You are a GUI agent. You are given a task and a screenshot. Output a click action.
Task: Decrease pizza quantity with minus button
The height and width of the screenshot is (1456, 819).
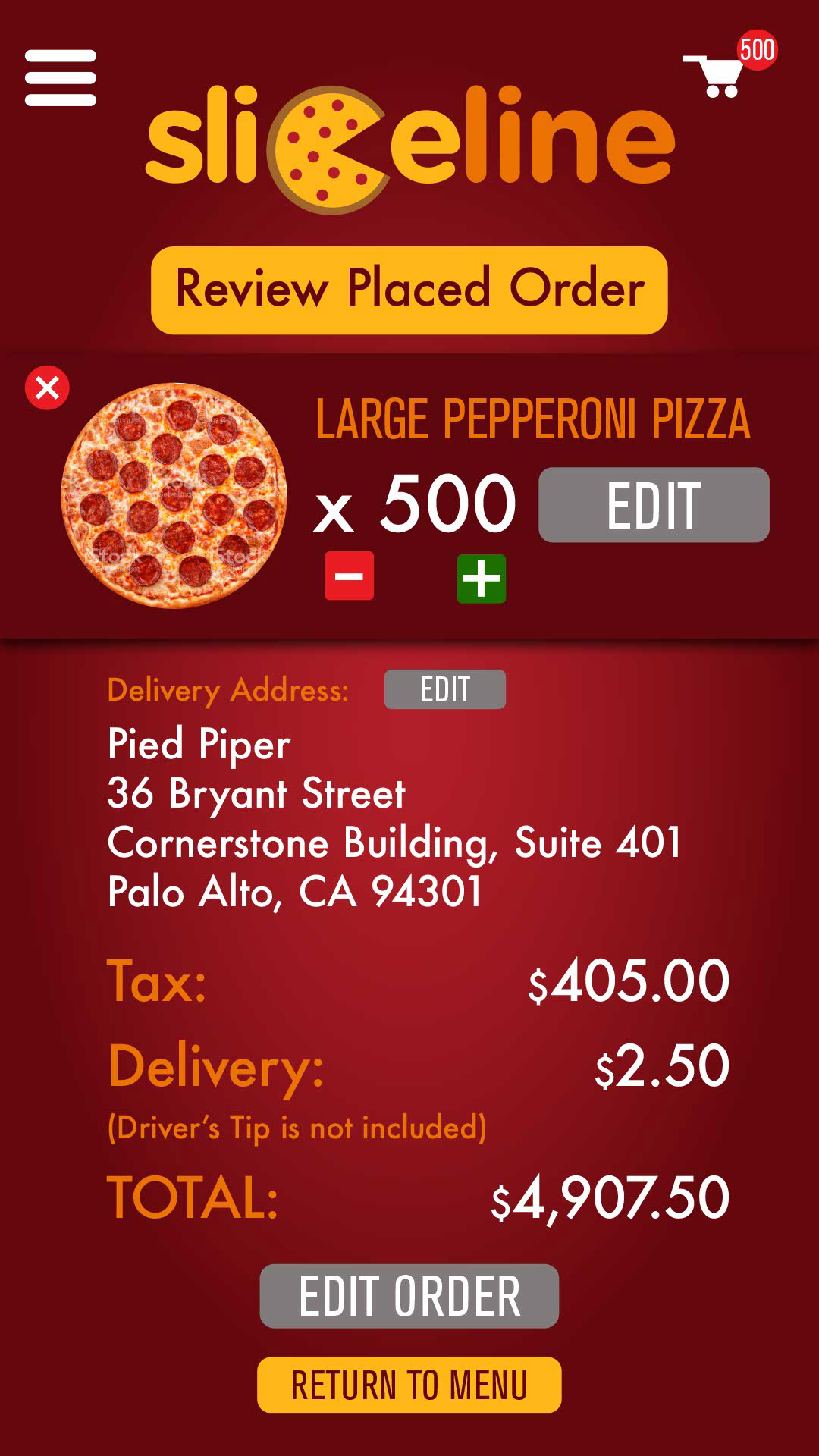pyautogui.click(x=349, y=576)
